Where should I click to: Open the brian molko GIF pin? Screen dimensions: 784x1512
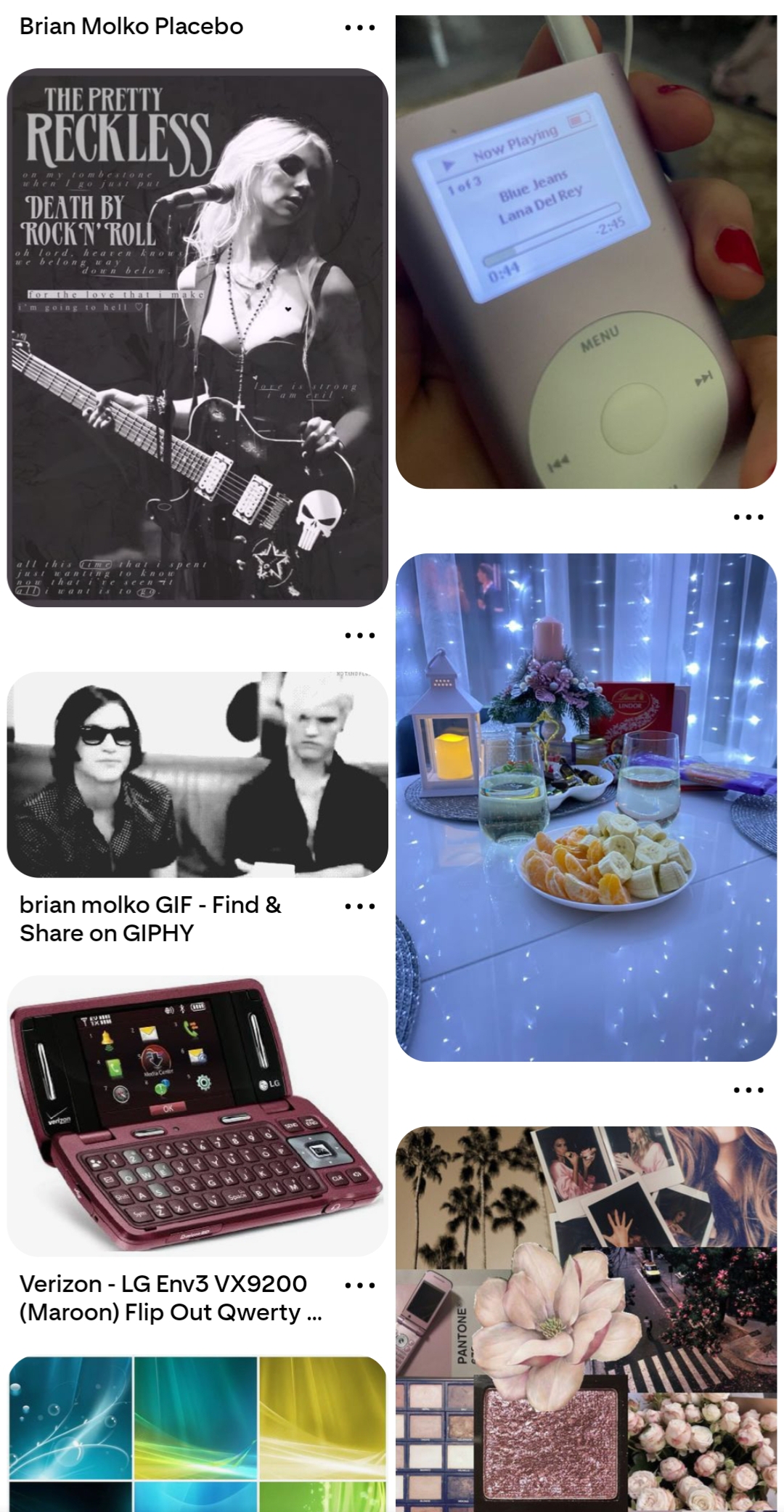(x=197, y=774)
